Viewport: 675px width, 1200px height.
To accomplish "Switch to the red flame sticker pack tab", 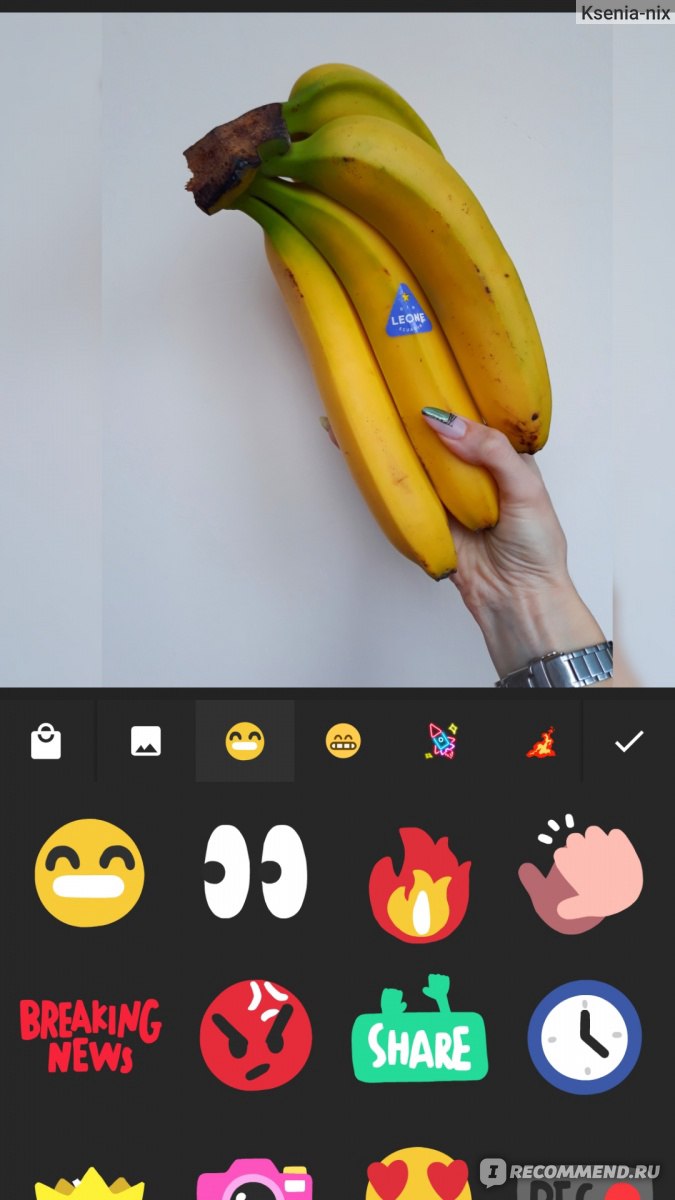I will 541,742.
